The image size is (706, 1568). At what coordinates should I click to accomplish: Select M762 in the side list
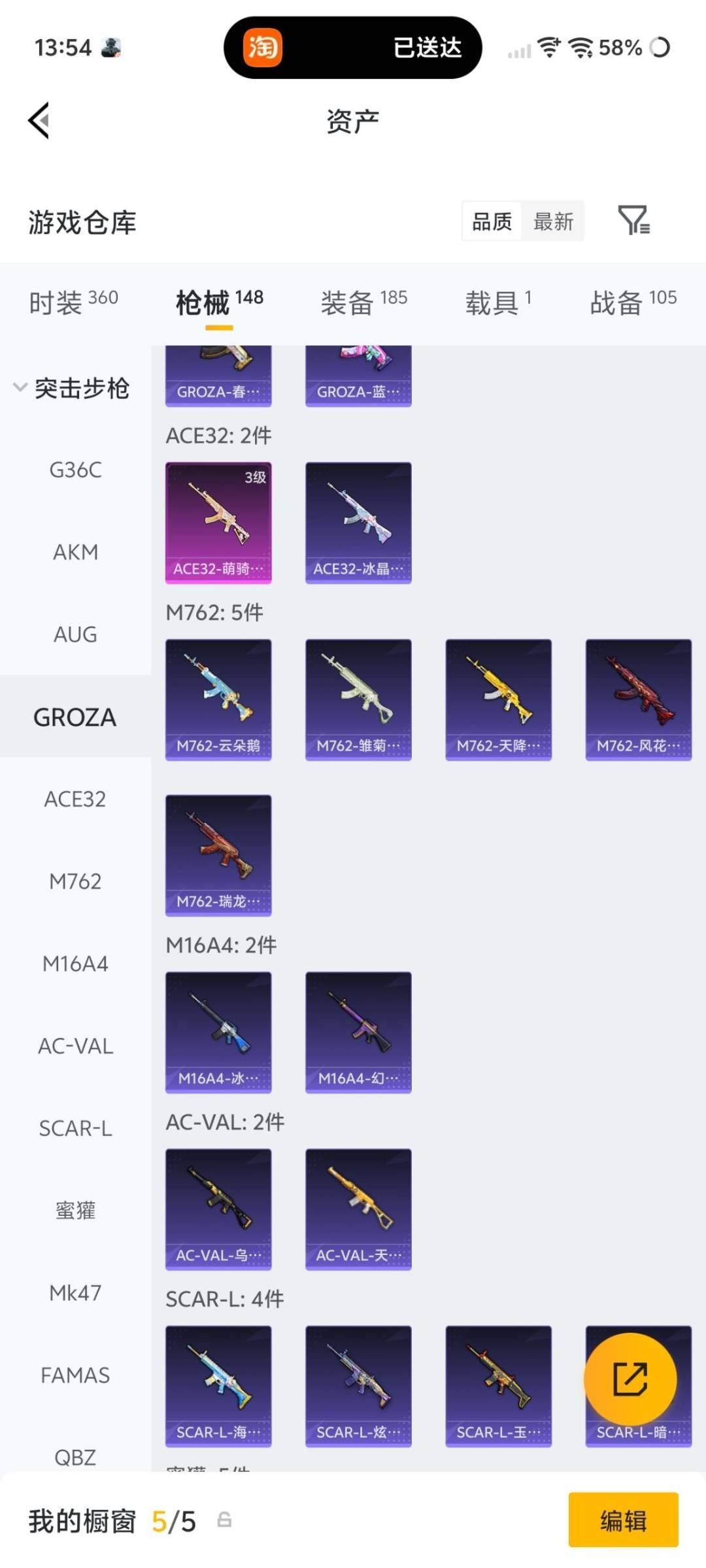pos(75,881)
